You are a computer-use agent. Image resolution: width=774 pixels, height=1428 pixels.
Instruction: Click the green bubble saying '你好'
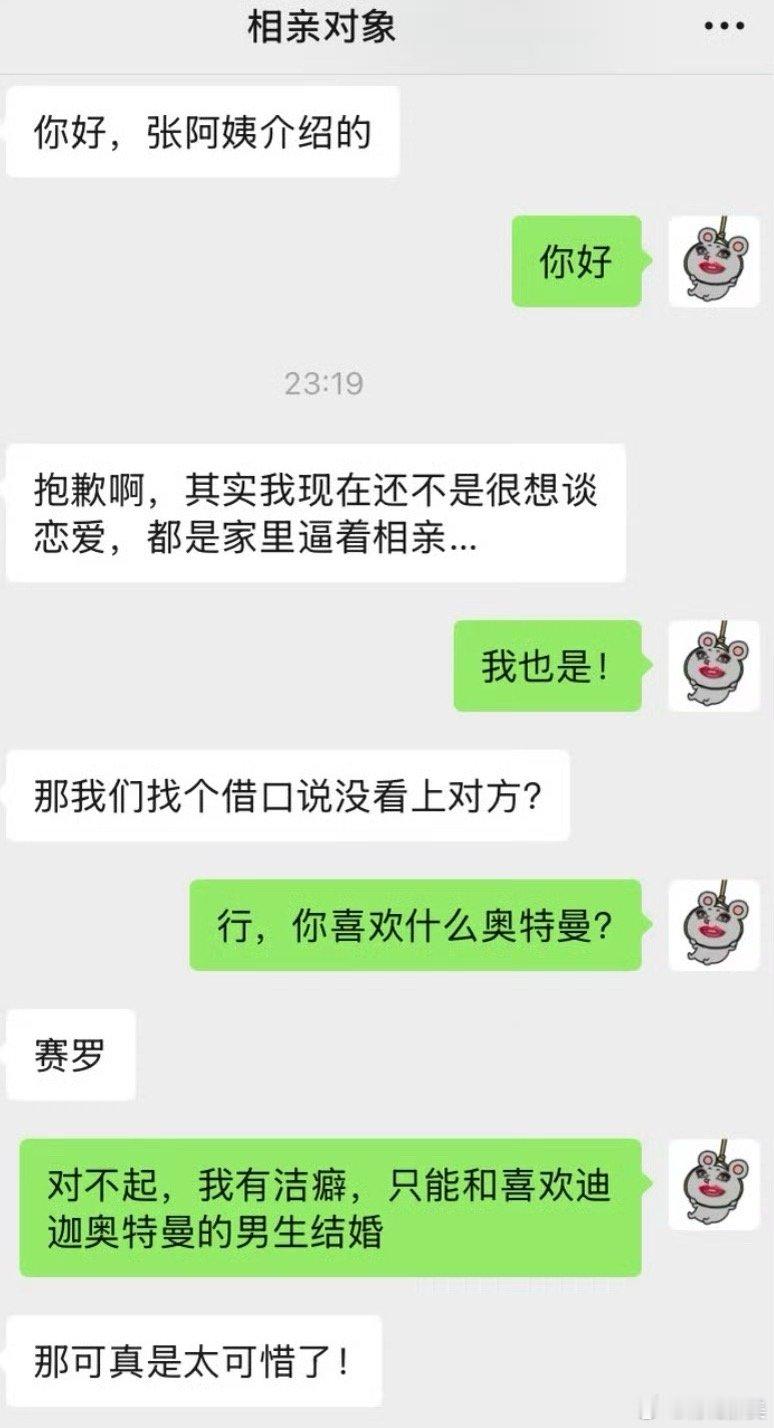click(x=578, y=262)
